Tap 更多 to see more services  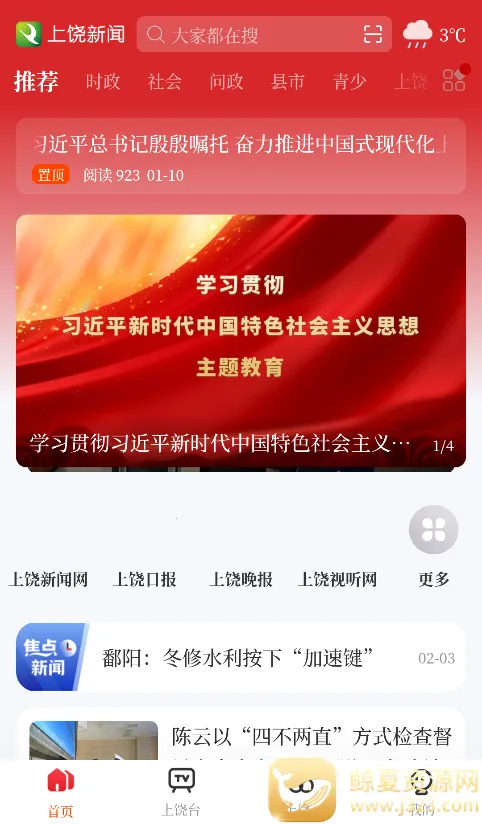[434, 579]
